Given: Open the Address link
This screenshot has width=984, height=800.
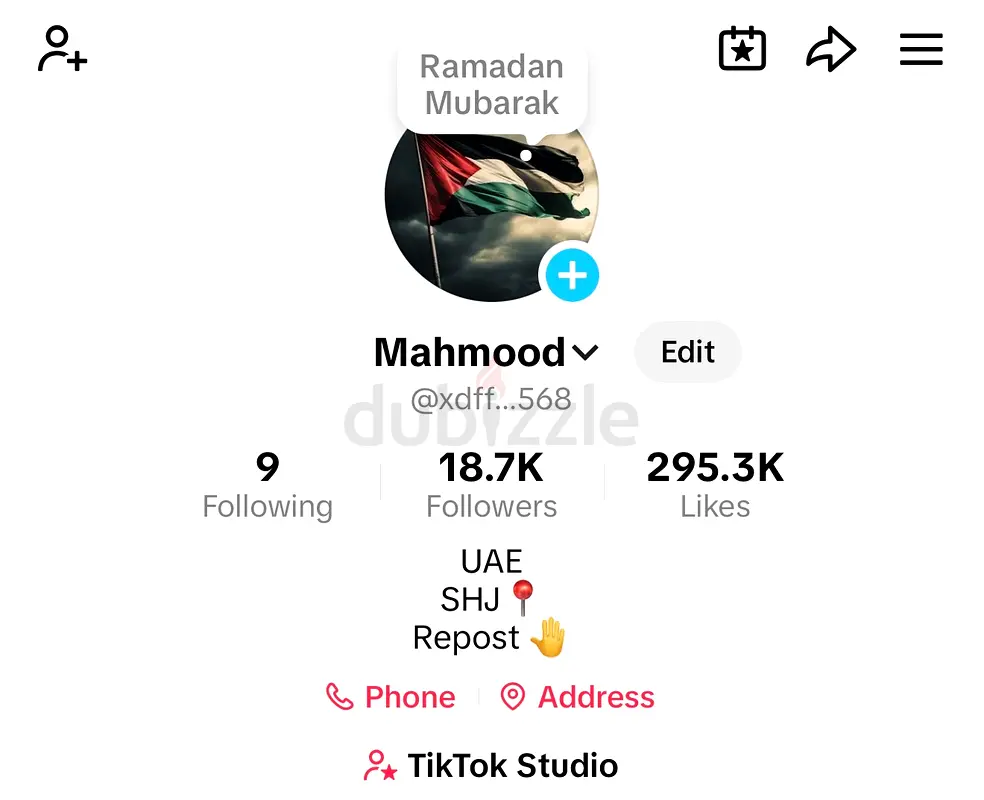Looking at the screenshot, I should click(577, 697).
